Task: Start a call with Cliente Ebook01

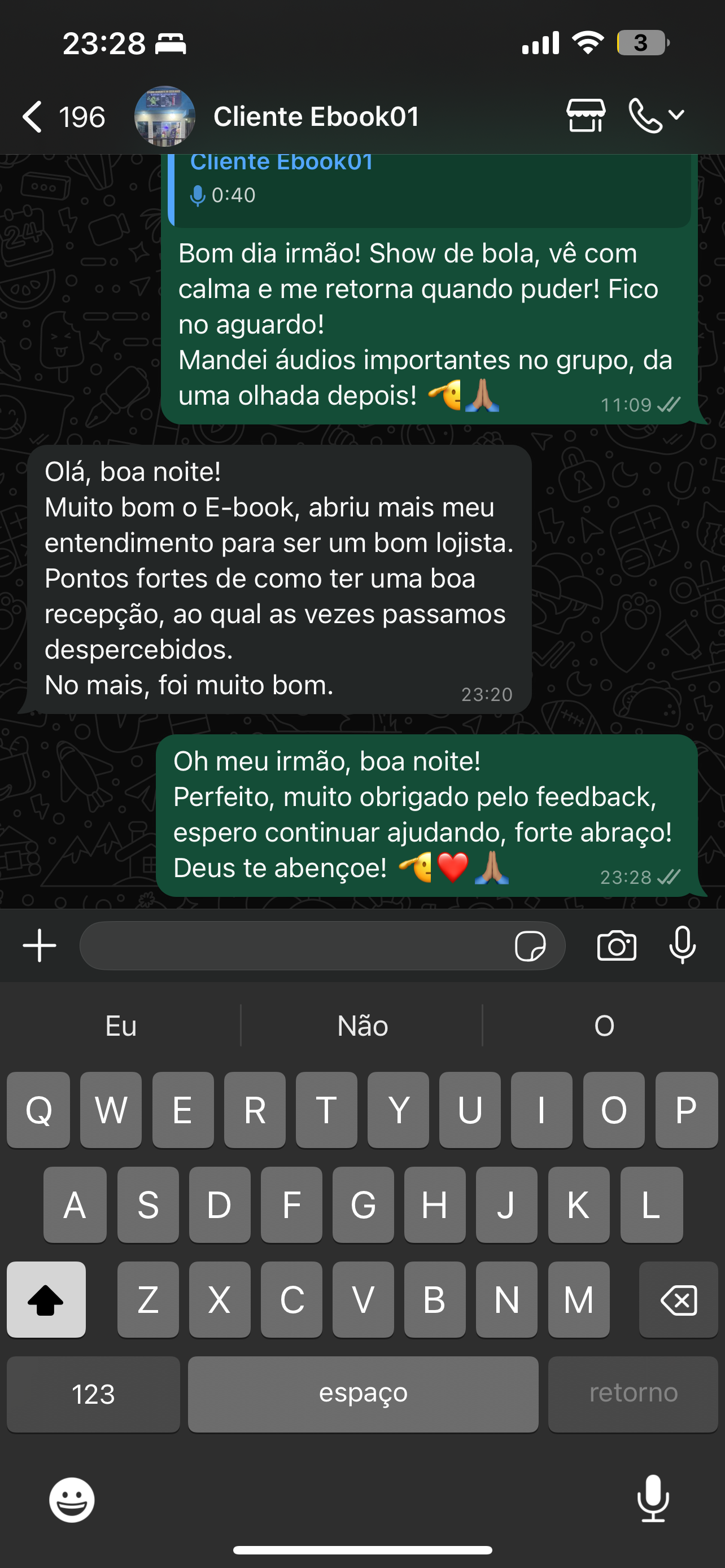Action: click(647, 115)
